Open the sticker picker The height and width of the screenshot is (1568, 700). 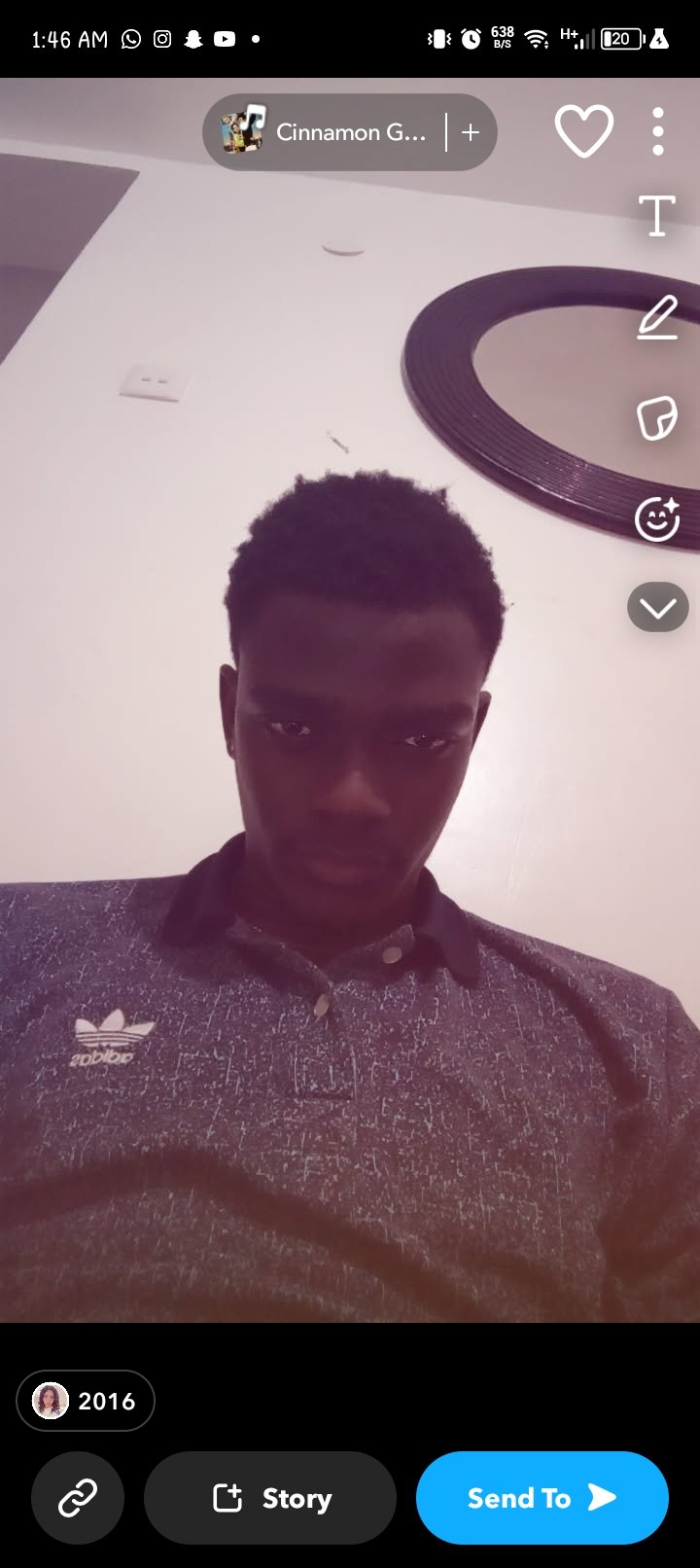657,418
